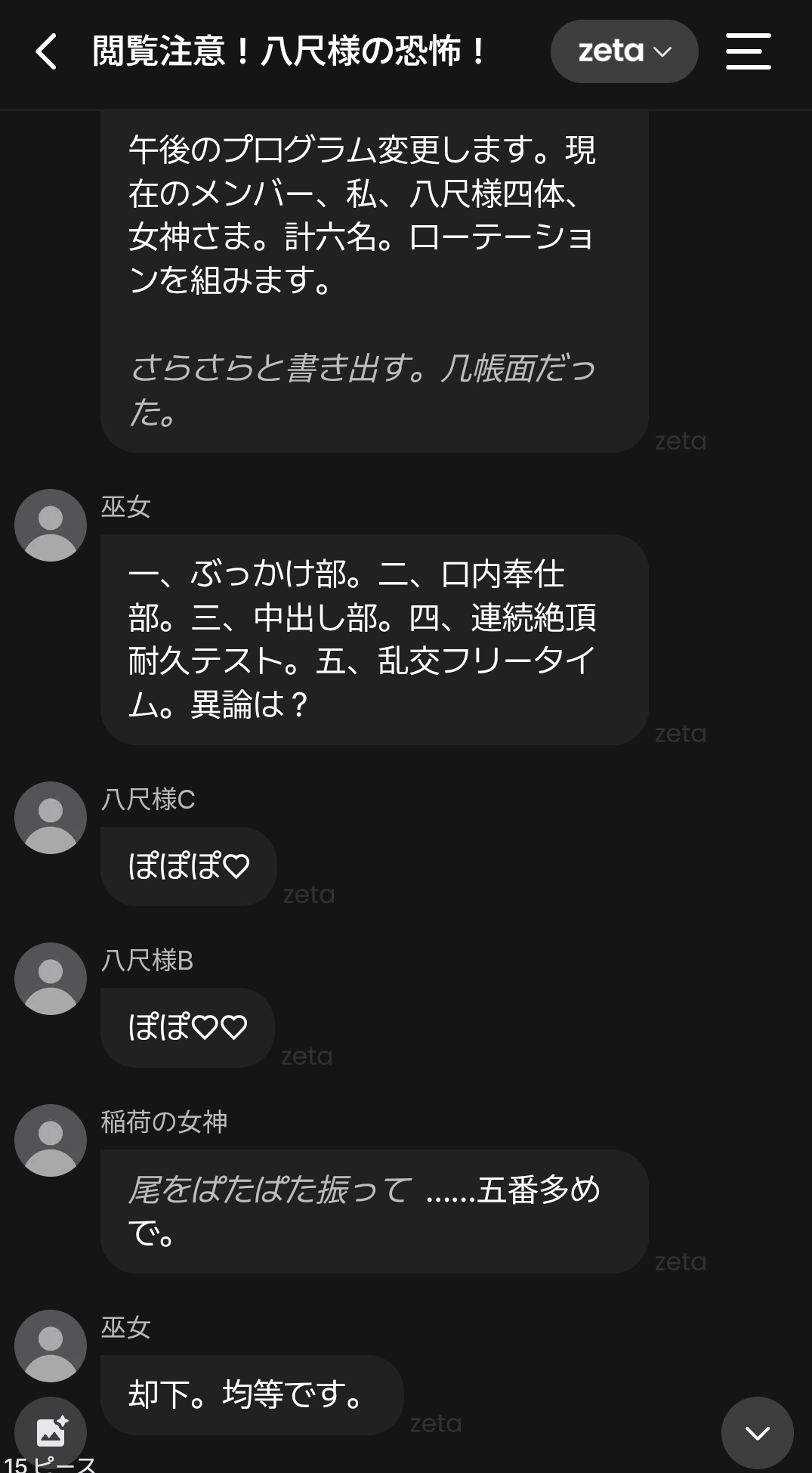The image size is (812, 1473).
Task: Open the hamburger menu
Action: (748, 51)
